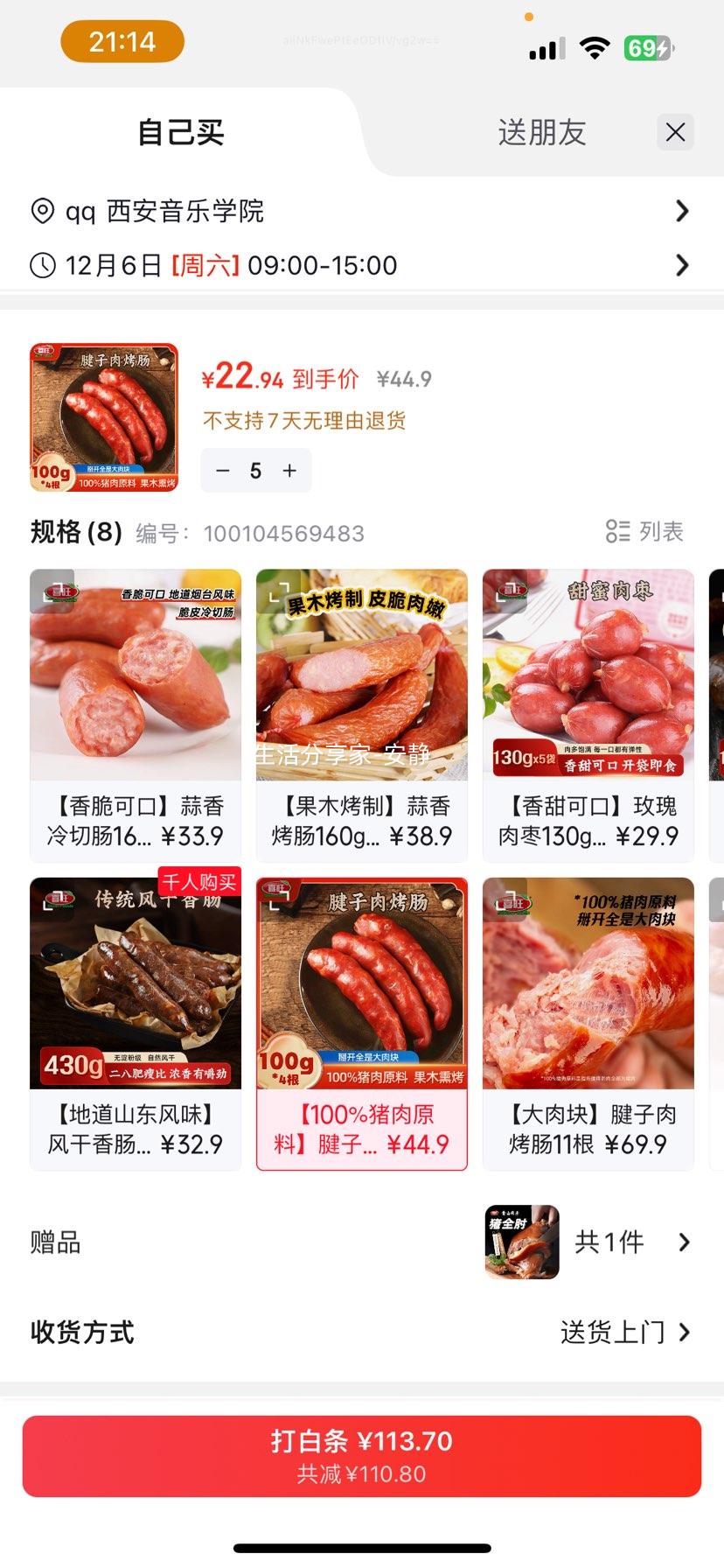This screenshot has width=724, height=1568.
Task: Enlarge the 腱子肉烤肠 product image at top
Action: 104,417
